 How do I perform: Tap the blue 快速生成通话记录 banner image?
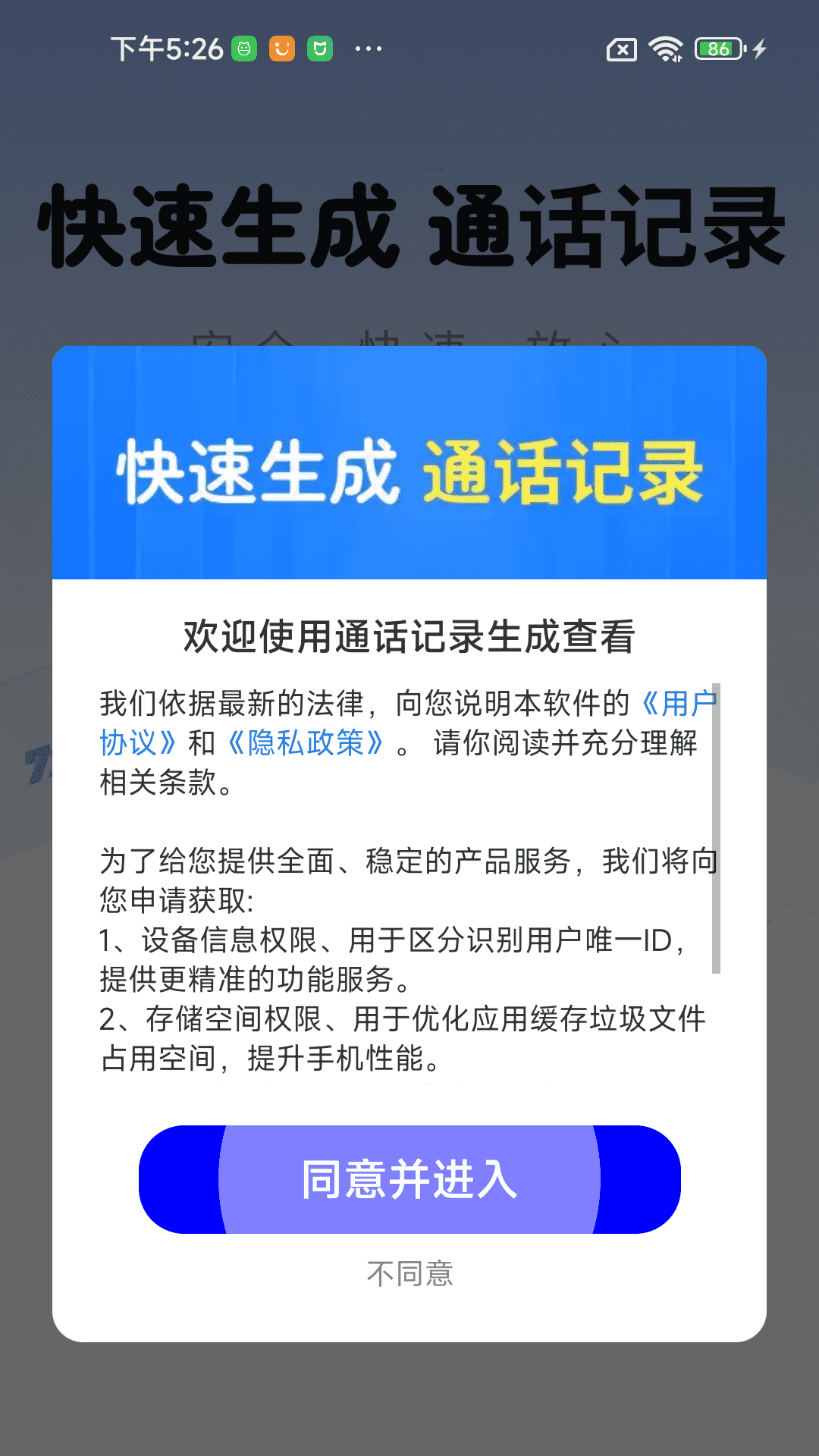pyautogui.click(x=409, y=463)
